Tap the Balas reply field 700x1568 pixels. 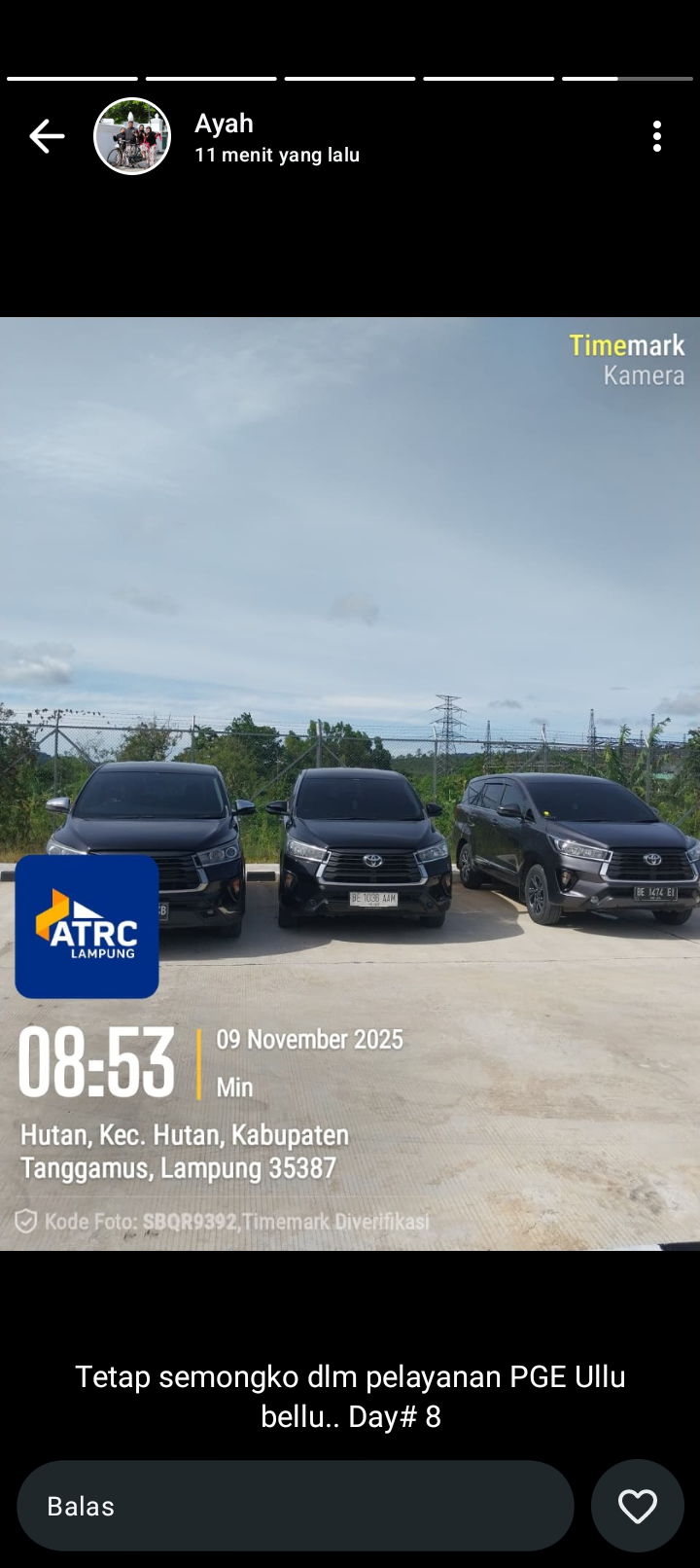pyautogui.click(x=295, y=1506)
